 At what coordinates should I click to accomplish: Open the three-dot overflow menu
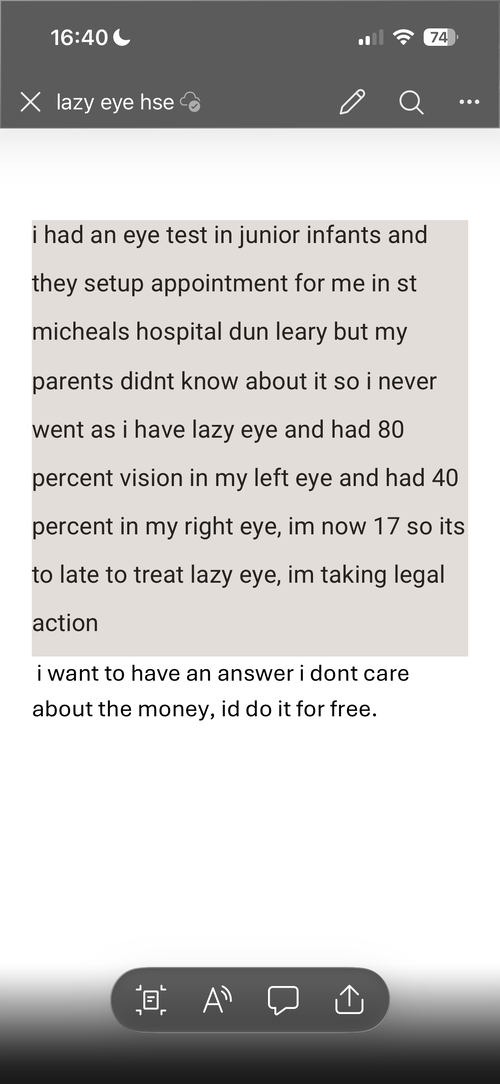coord(469,102)
